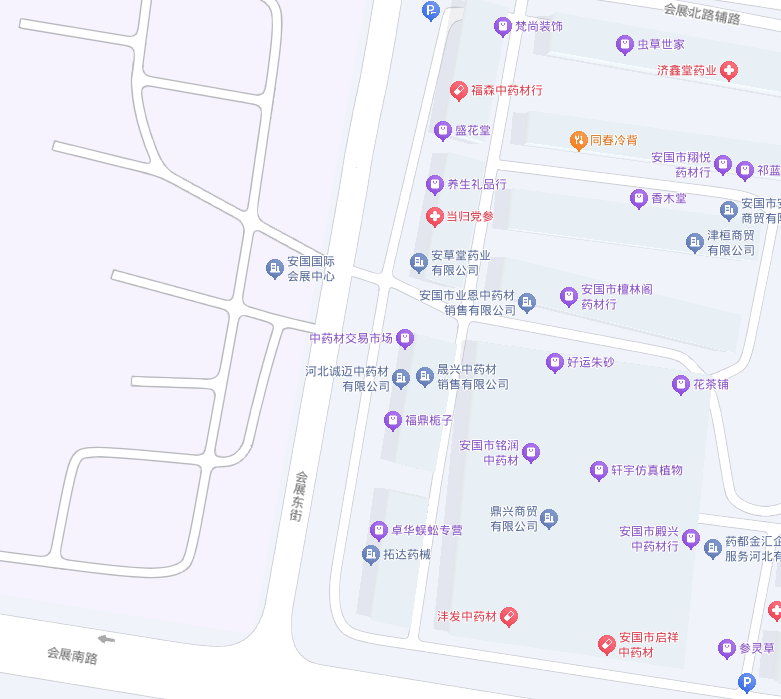Image resolution: width=781 pixels, height=699 pixels.
Task: Open 安草堂药业有限公司 company marker
Action: click(419, 262)
